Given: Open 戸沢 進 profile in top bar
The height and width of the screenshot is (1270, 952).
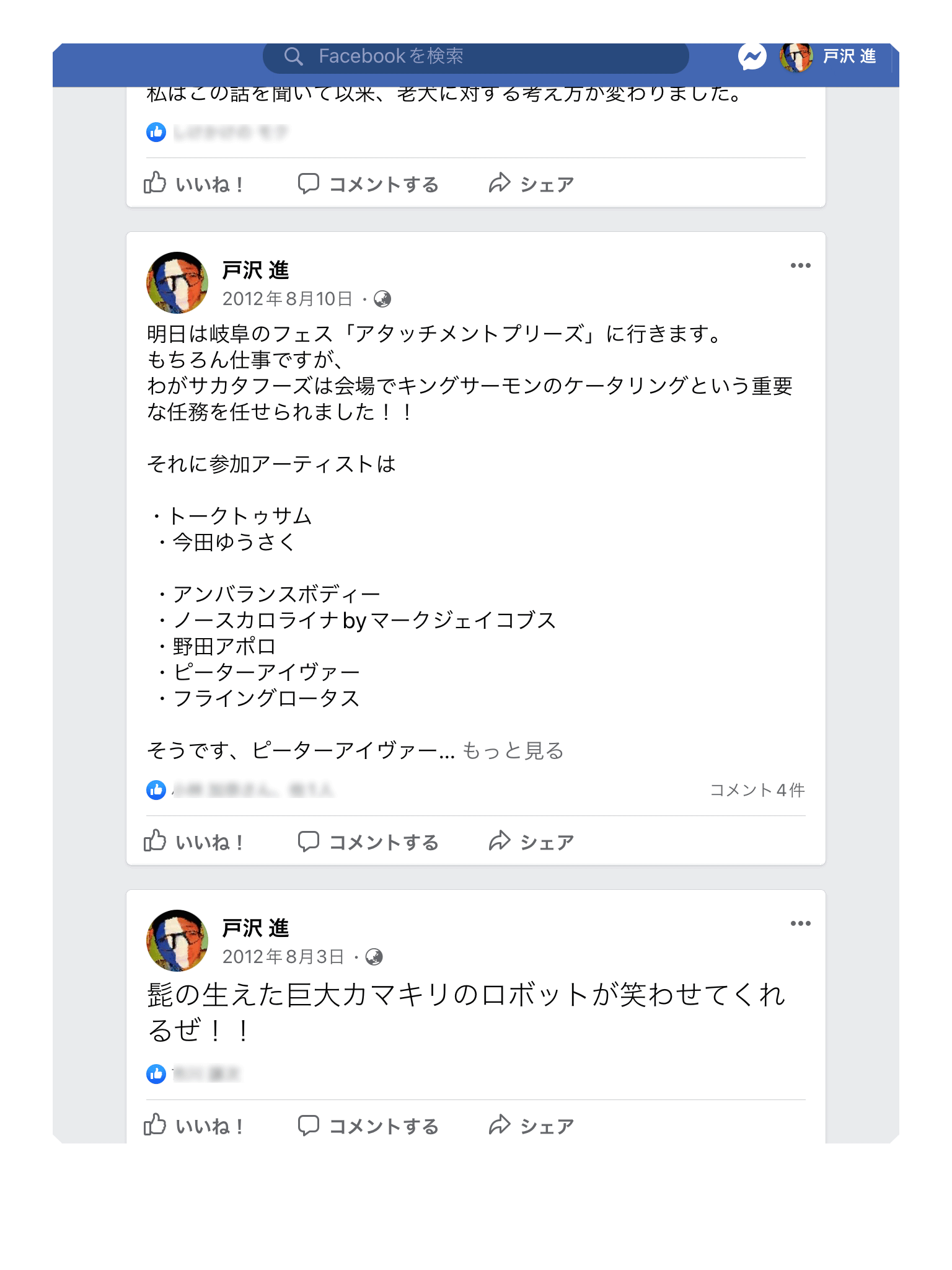Looking at the screenshot, I should pyautogui.click(x=829, y=57).
